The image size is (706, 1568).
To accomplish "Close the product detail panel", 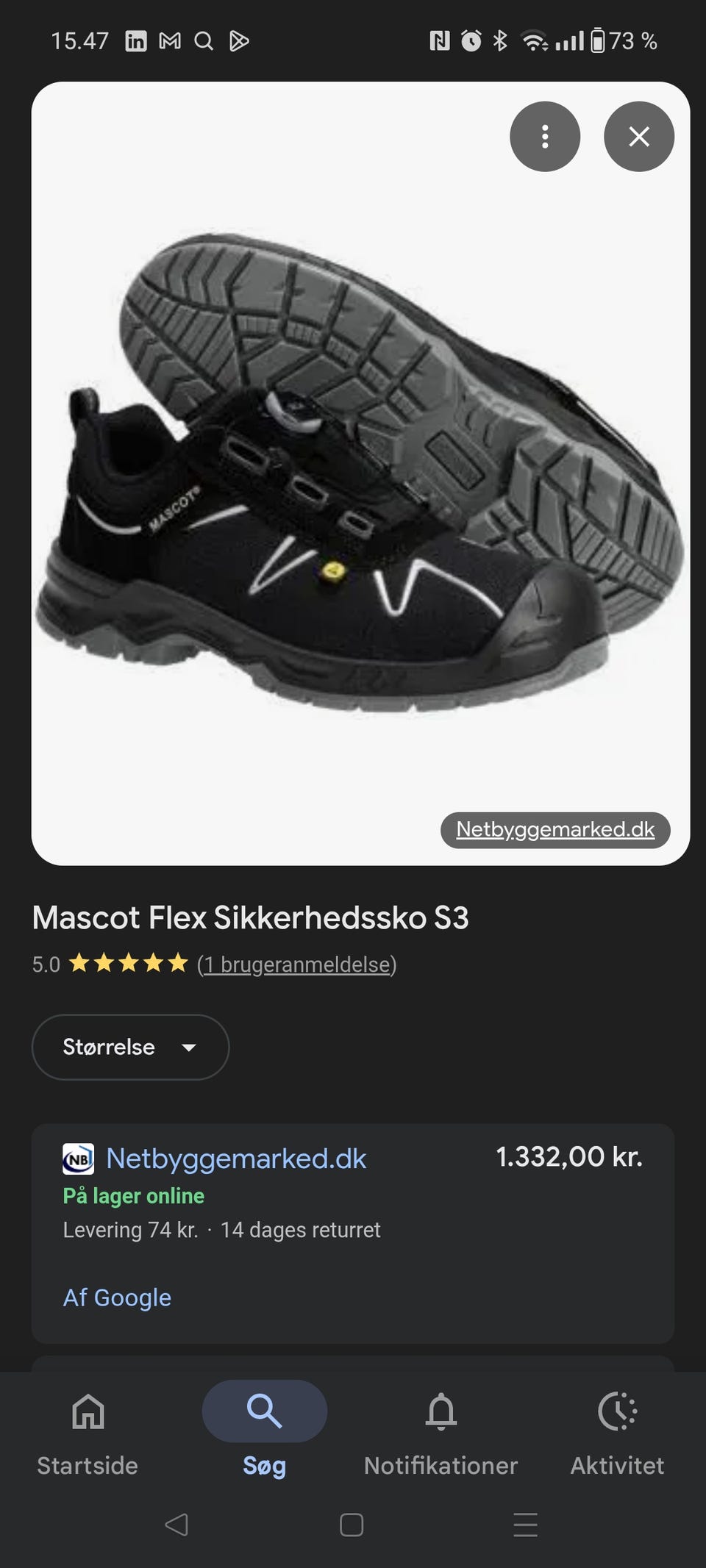I will point(639,137).
